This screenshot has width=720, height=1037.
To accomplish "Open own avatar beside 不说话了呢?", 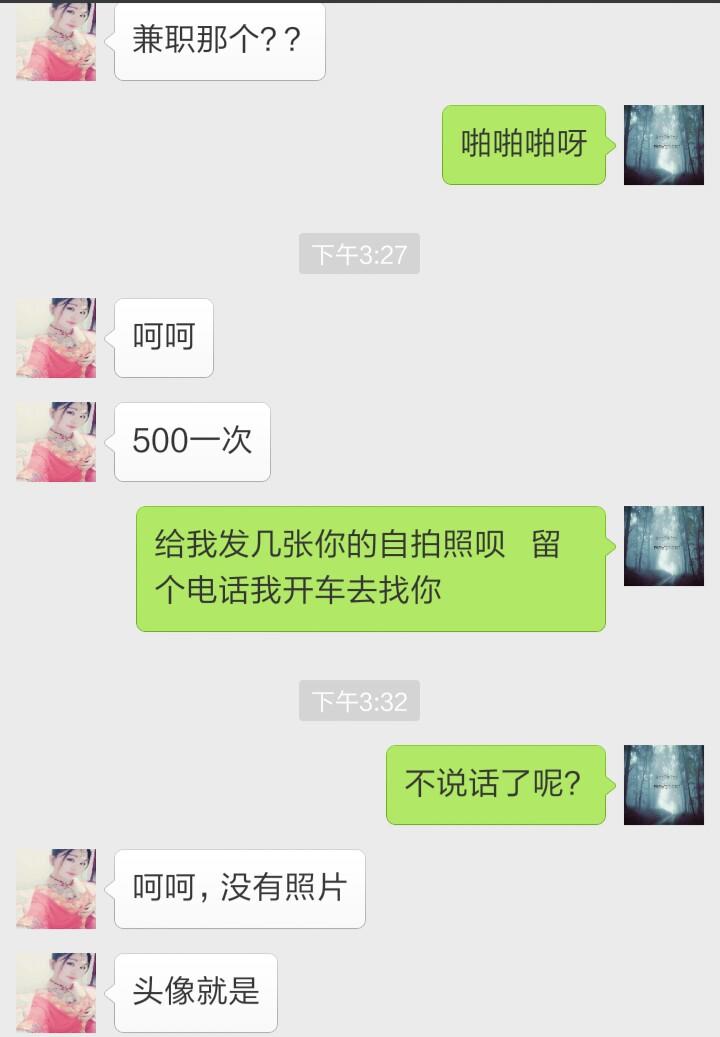I will point(663,785).
